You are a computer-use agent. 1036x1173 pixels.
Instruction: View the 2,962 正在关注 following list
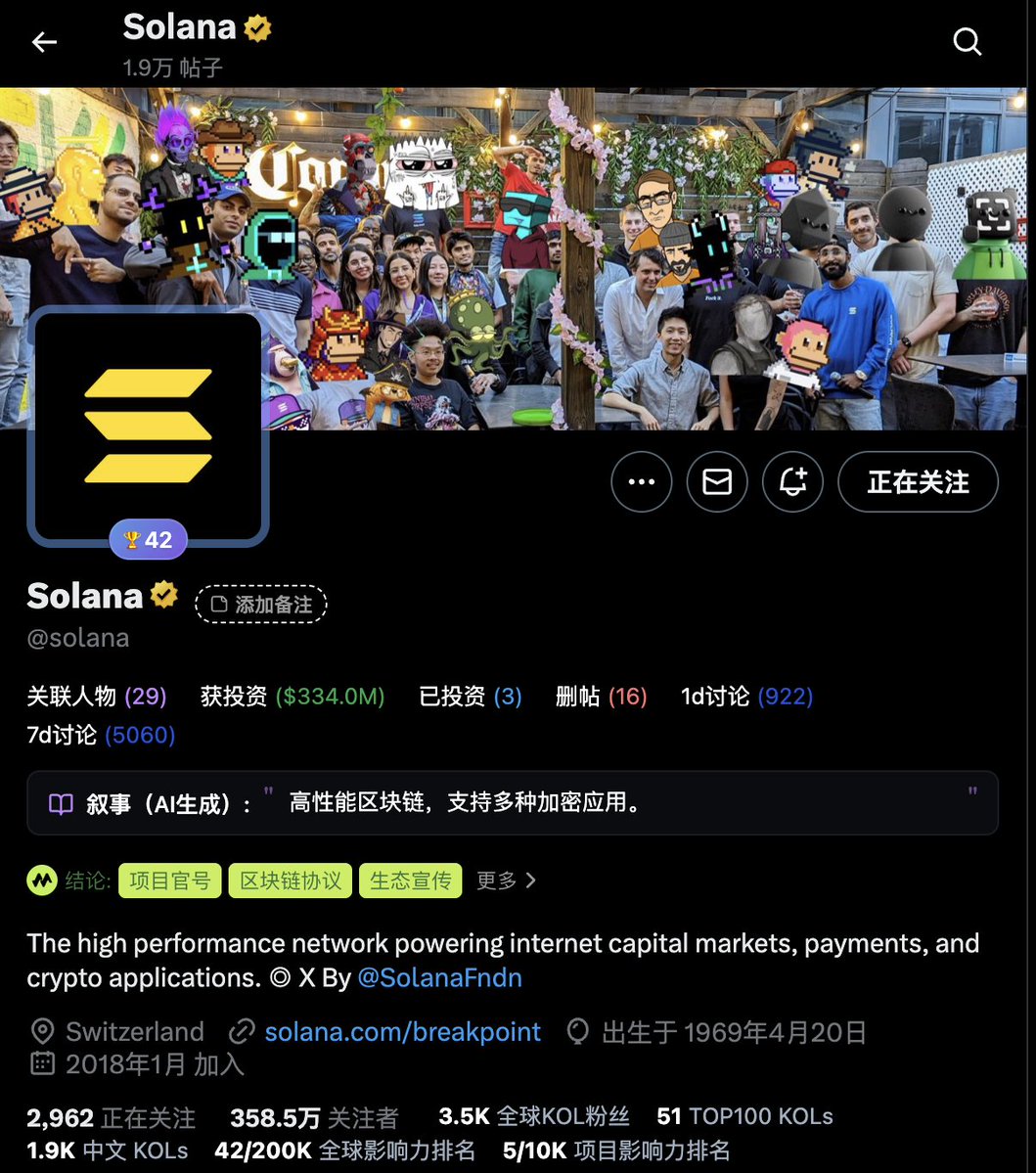111,1117
